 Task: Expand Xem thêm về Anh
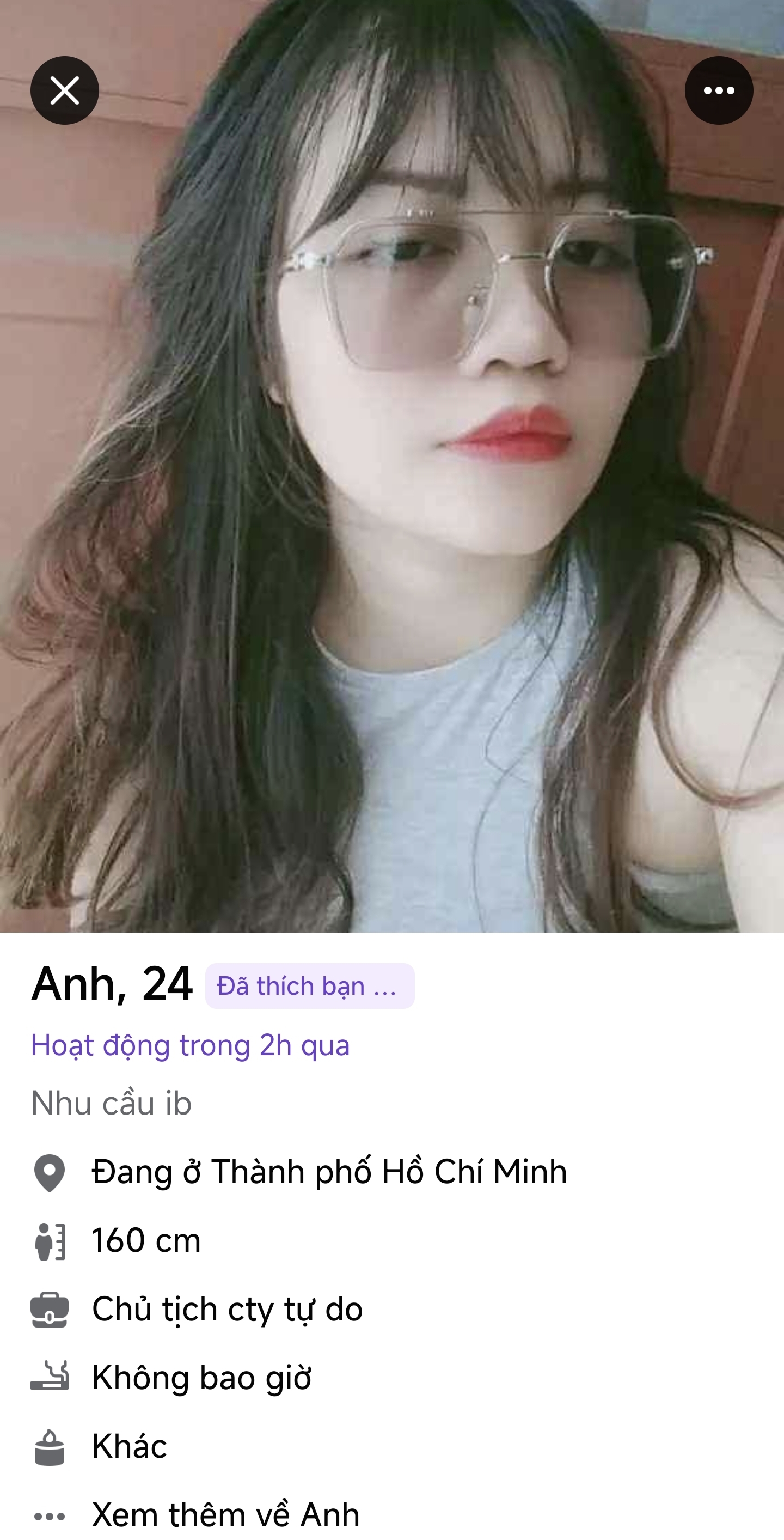coord(225,1514)
